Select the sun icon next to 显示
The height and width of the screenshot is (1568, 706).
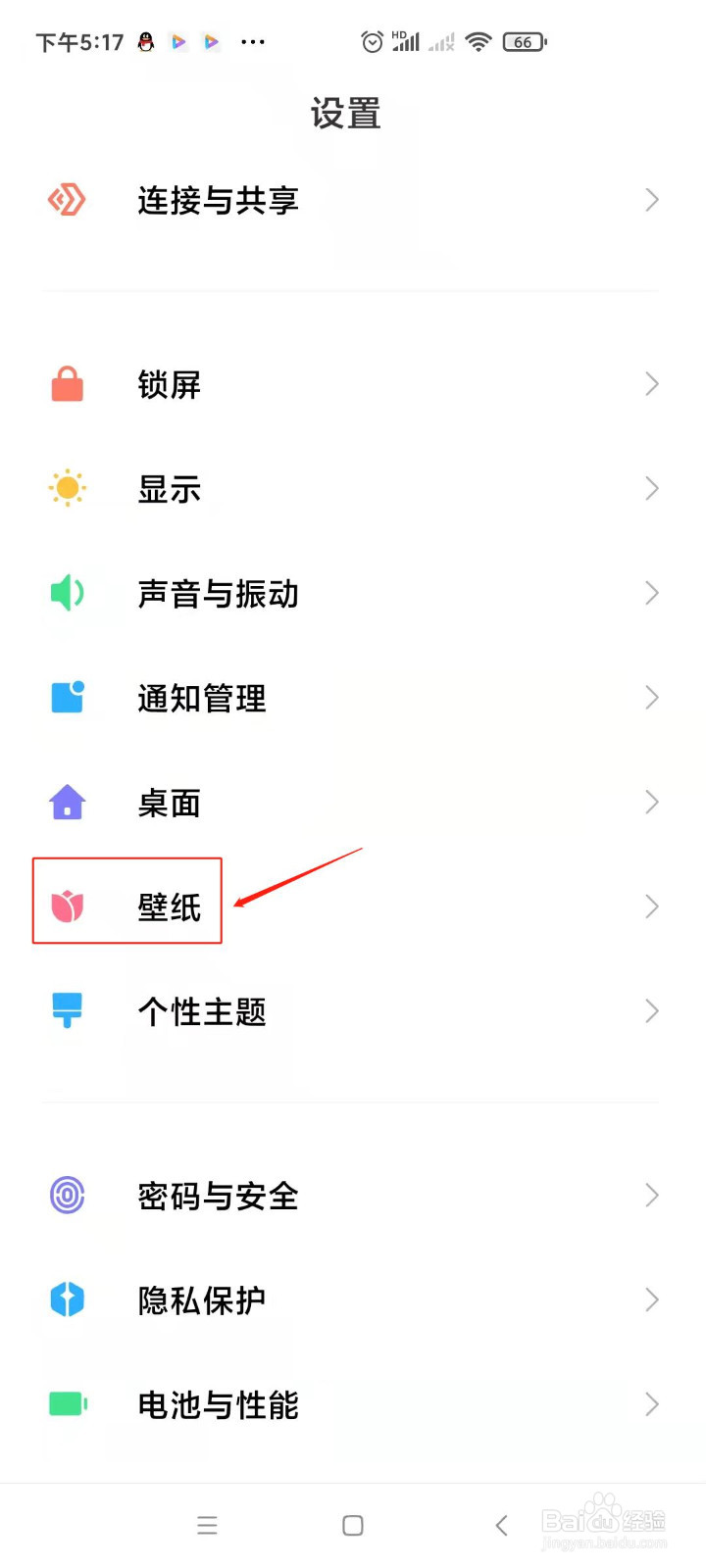tap(66, 488)
